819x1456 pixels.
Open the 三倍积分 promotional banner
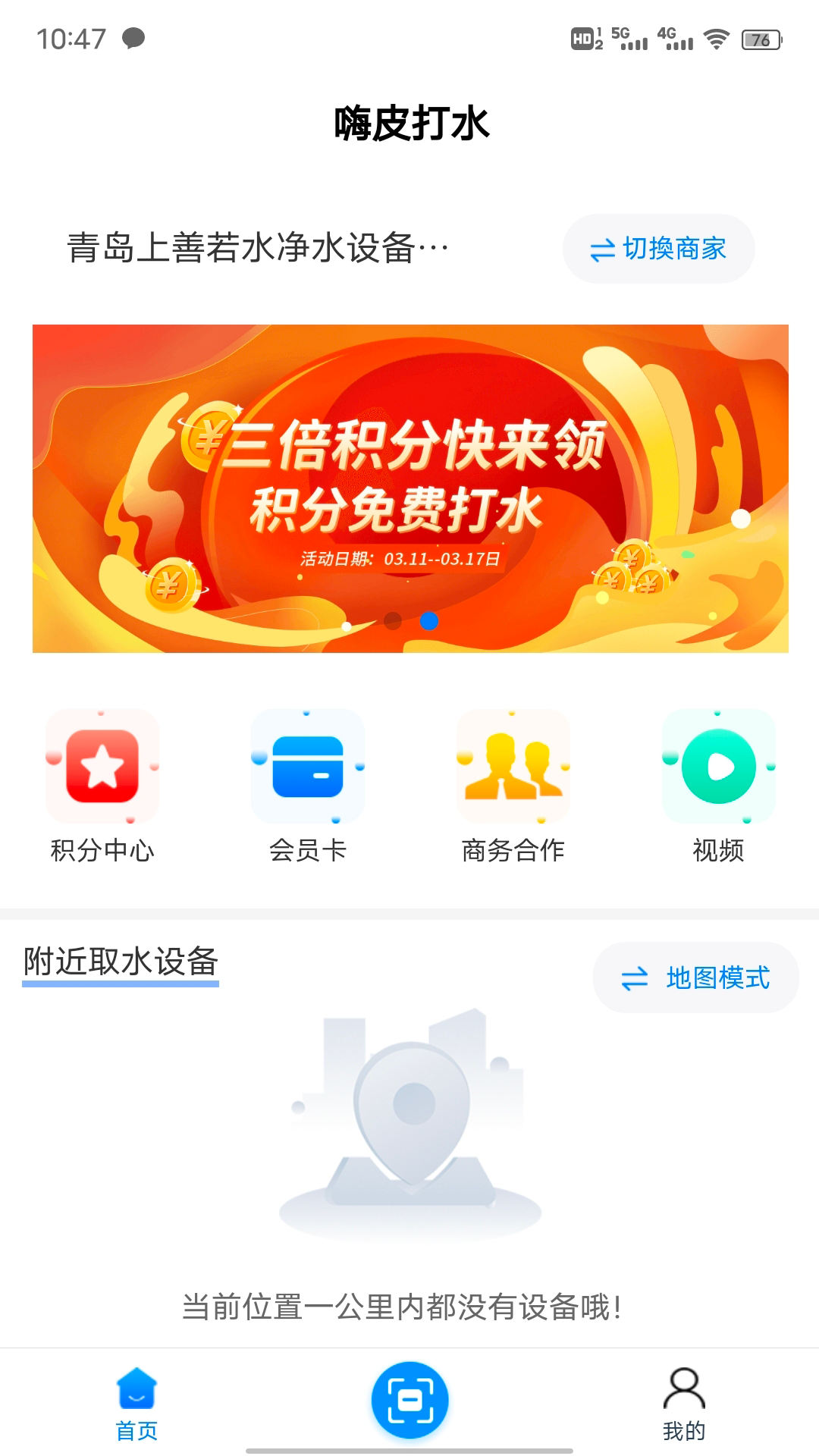(410, 488)
